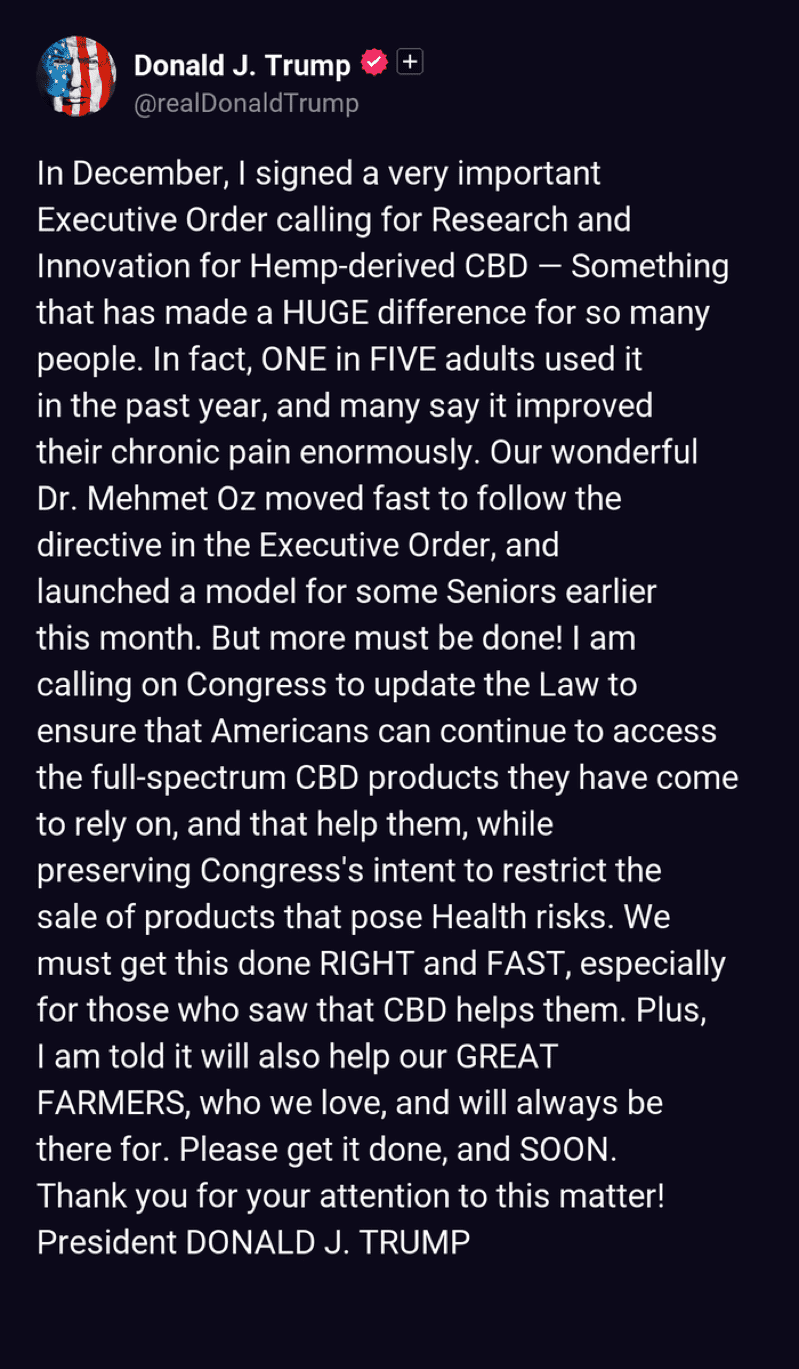Image resolution: width=799 pixels, height=1369 pixels.
Task: Open the @realDonaldTrump handle
Action: [x=246, y=103]
